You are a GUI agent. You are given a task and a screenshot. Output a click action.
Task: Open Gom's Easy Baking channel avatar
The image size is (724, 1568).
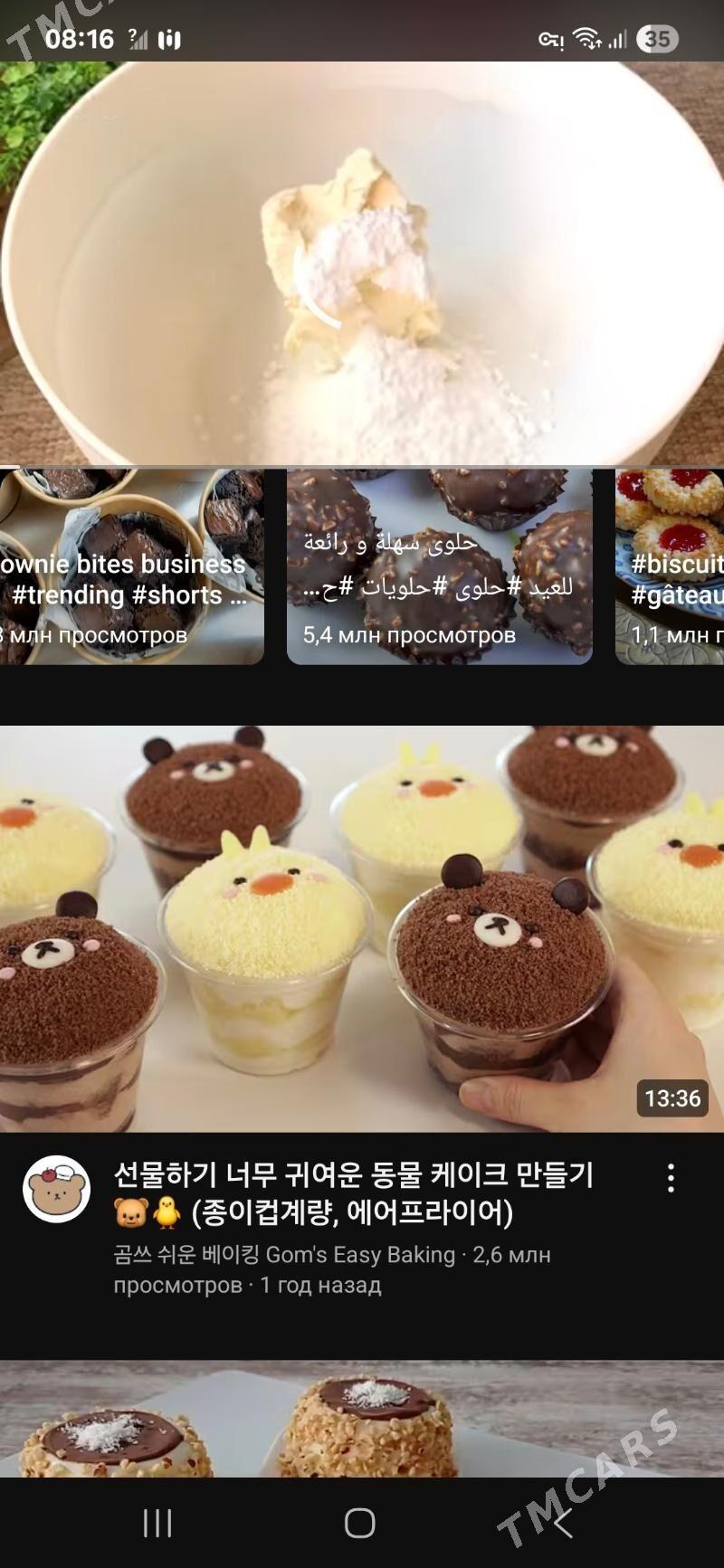coord(56,1189)
